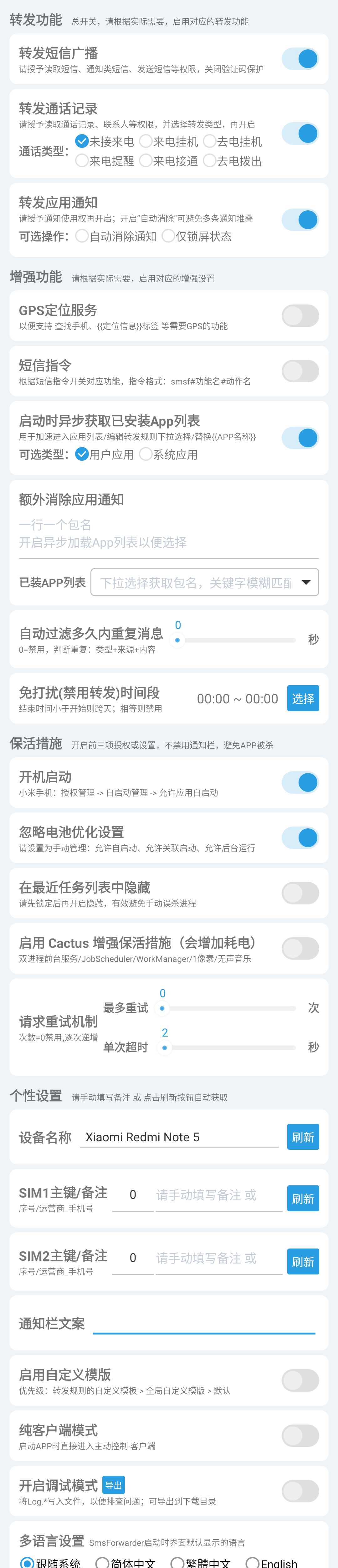The width and height of the screenshot is (338, 1568).
Task: Check the 系统应用 type option
Action: point(146,454)
